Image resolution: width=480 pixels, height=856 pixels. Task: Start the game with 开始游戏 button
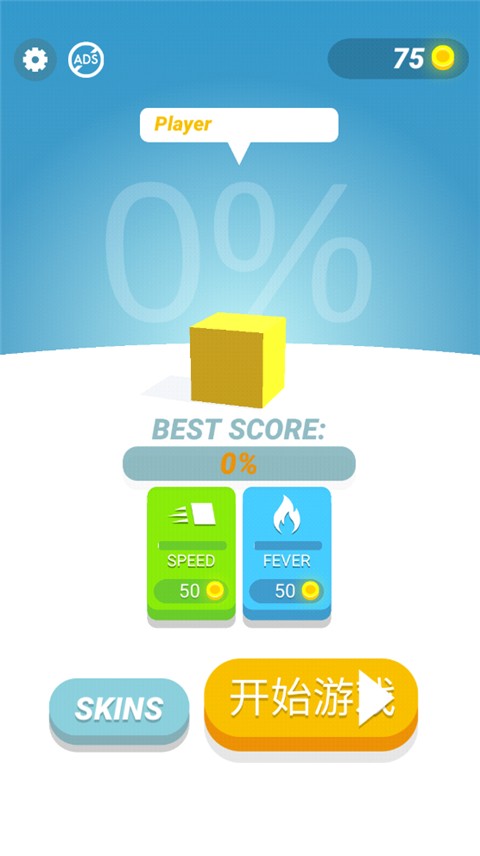coord(311,703)
